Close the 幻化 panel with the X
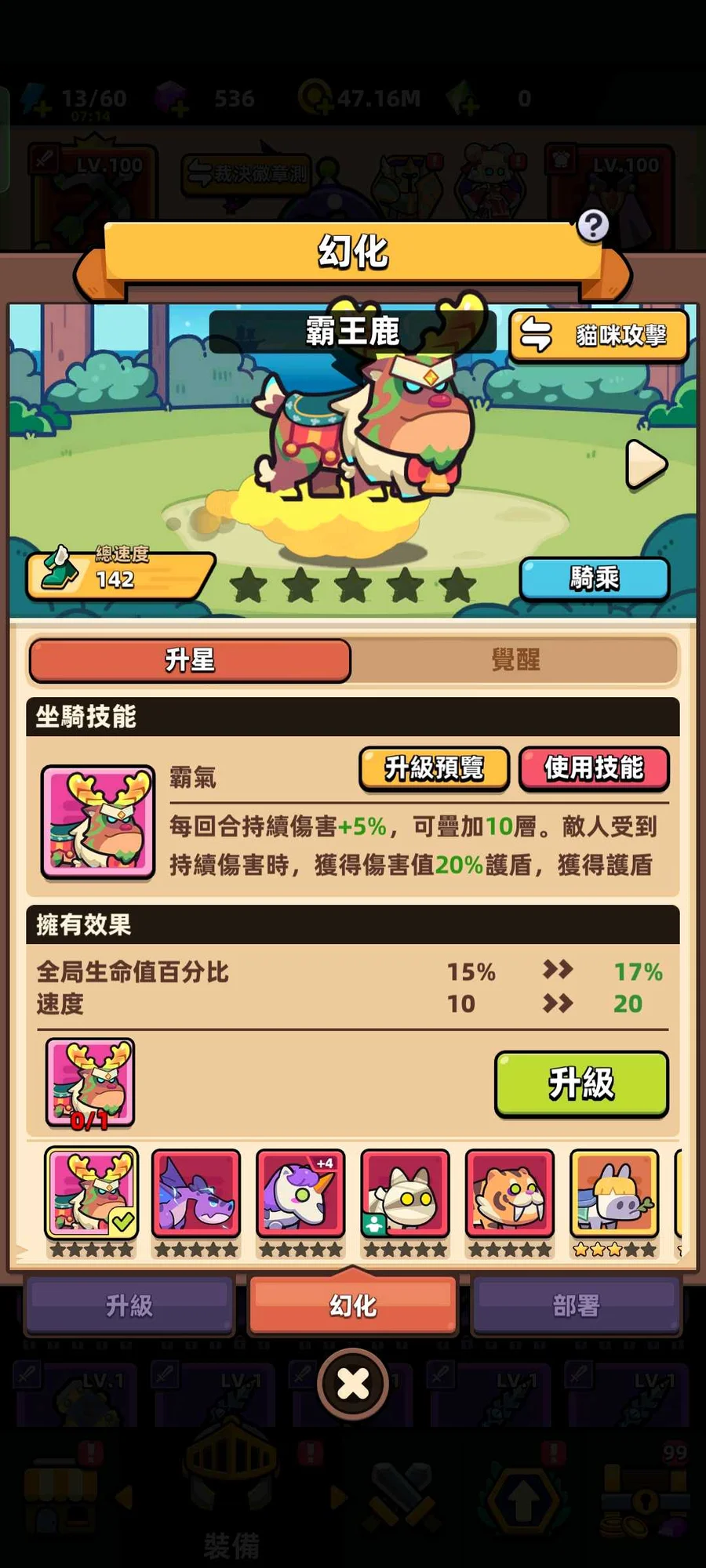The height and width of the screenshot is (1568, 706). (x=353, y=1384)
